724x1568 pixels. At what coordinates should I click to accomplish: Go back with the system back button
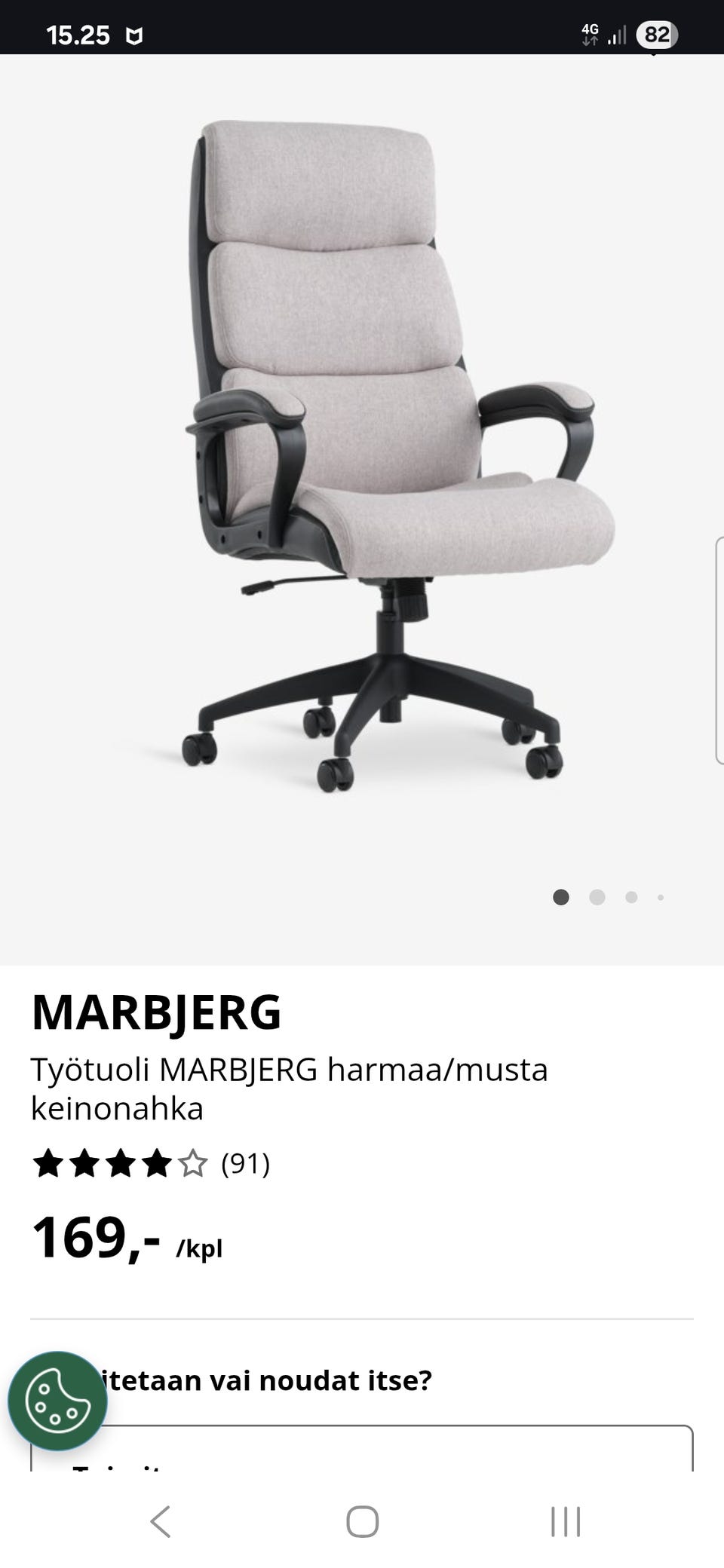click(161, 1521)
